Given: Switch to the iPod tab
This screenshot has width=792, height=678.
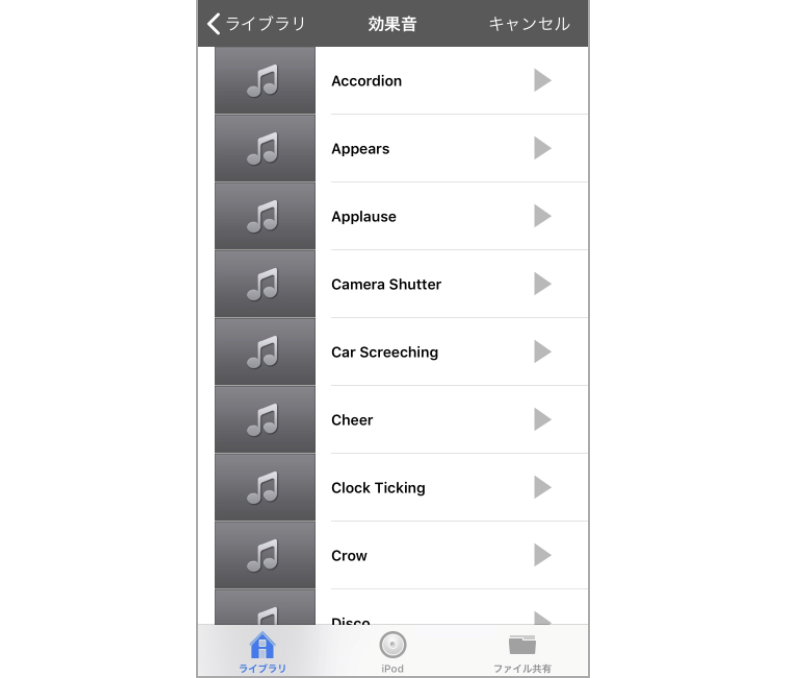Looking at the screenshot, I should coord(393,652).
